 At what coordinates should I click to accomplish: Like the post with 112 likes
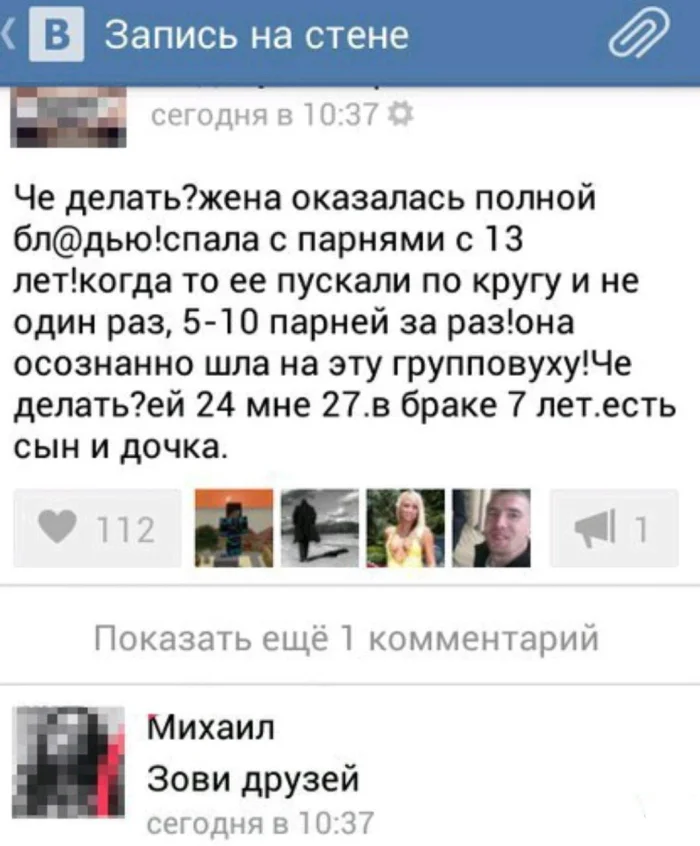98,529
